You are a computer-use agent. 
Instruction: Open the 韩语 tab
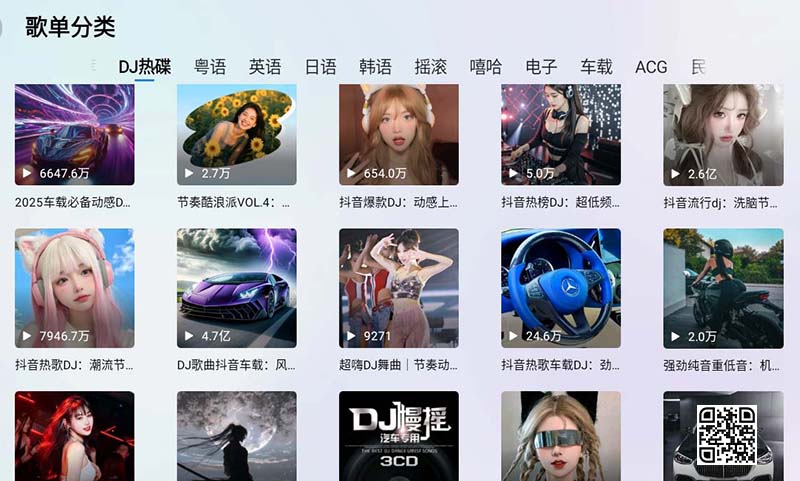coord(375,67)
